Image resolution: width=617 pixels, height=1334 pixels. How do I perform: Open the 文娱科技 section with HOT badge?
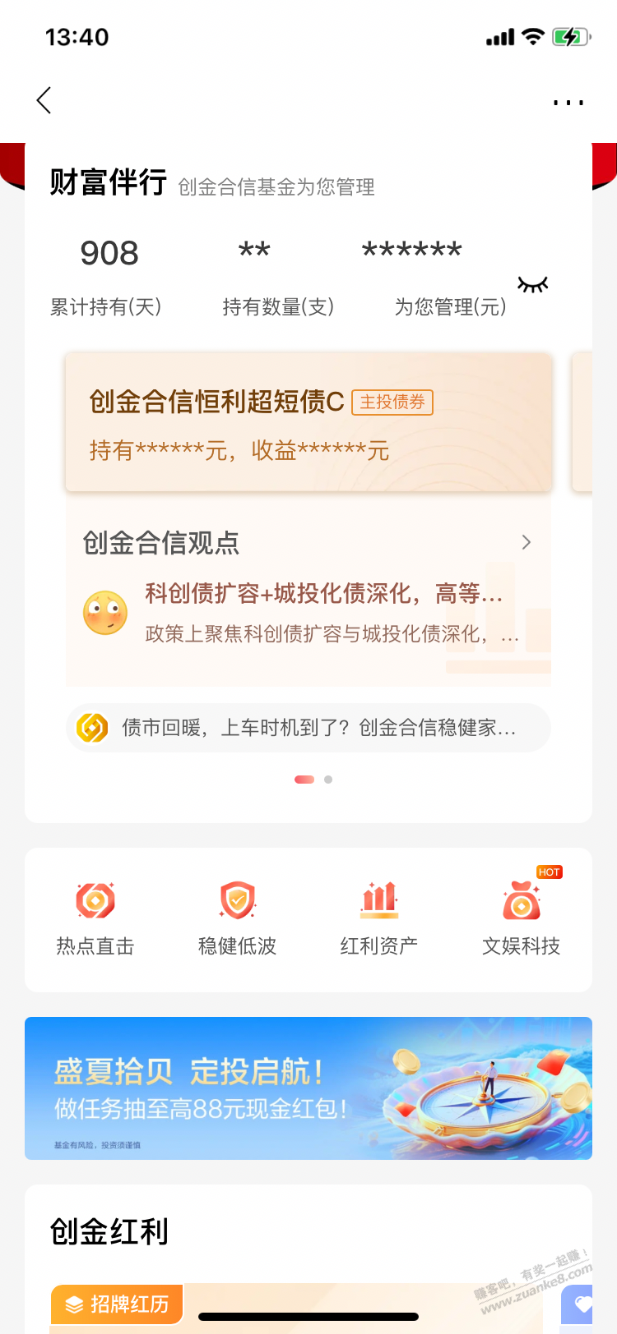pyautogui.click(x=521, y=918)
